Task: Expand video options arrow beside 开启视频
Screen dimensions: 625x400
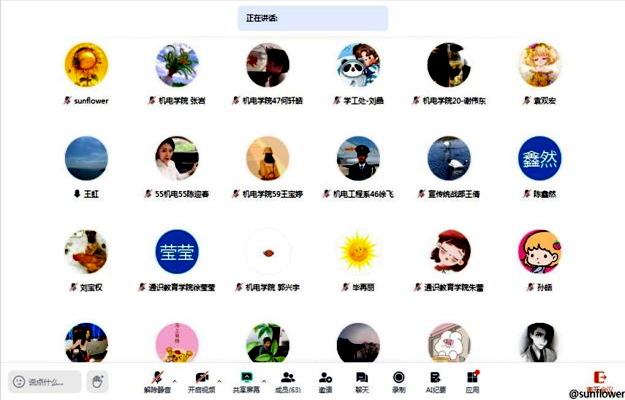Action: pyautogui.click(x=219, y=380)
